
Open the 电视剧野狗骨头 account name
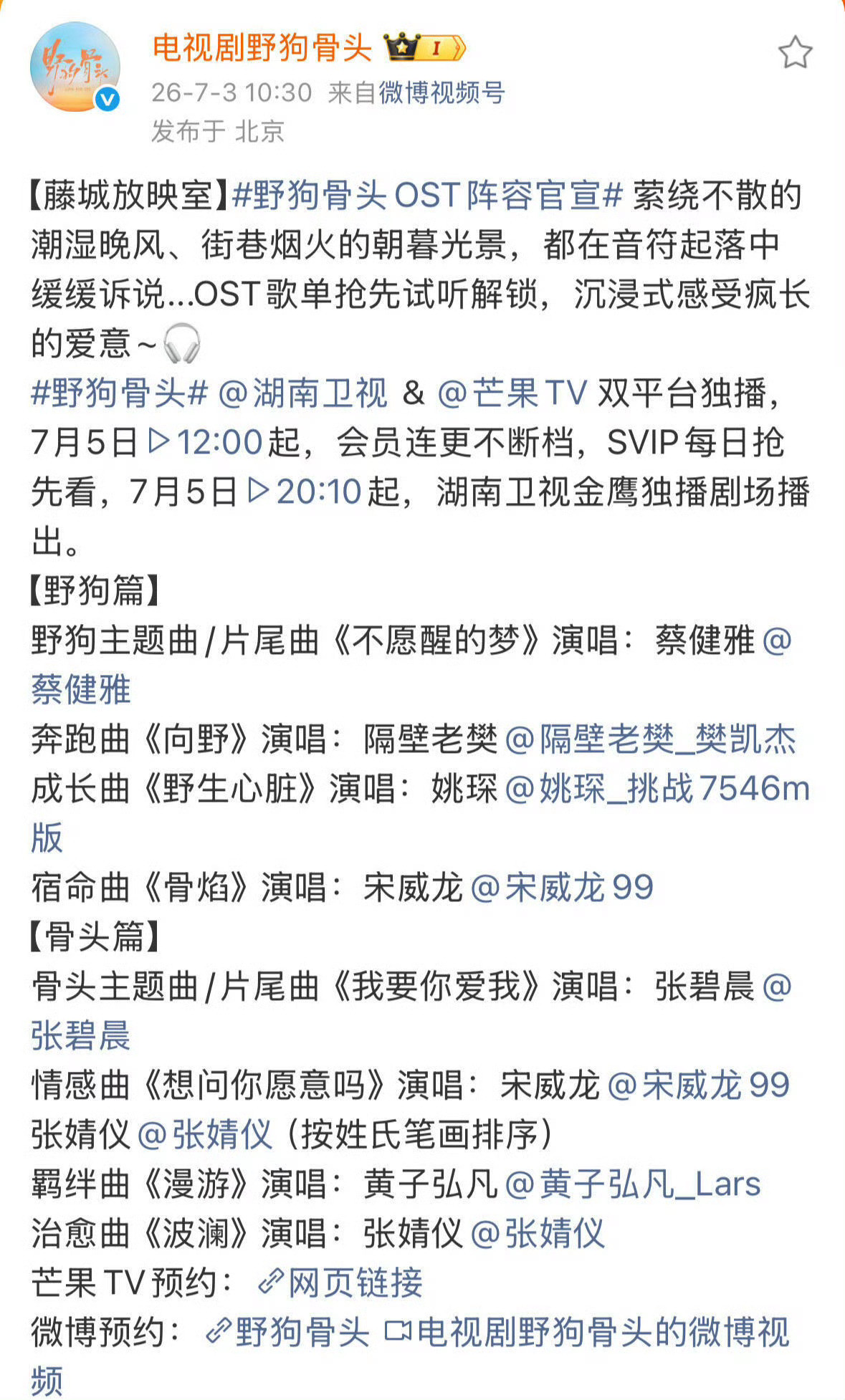(x=262, y=49)
